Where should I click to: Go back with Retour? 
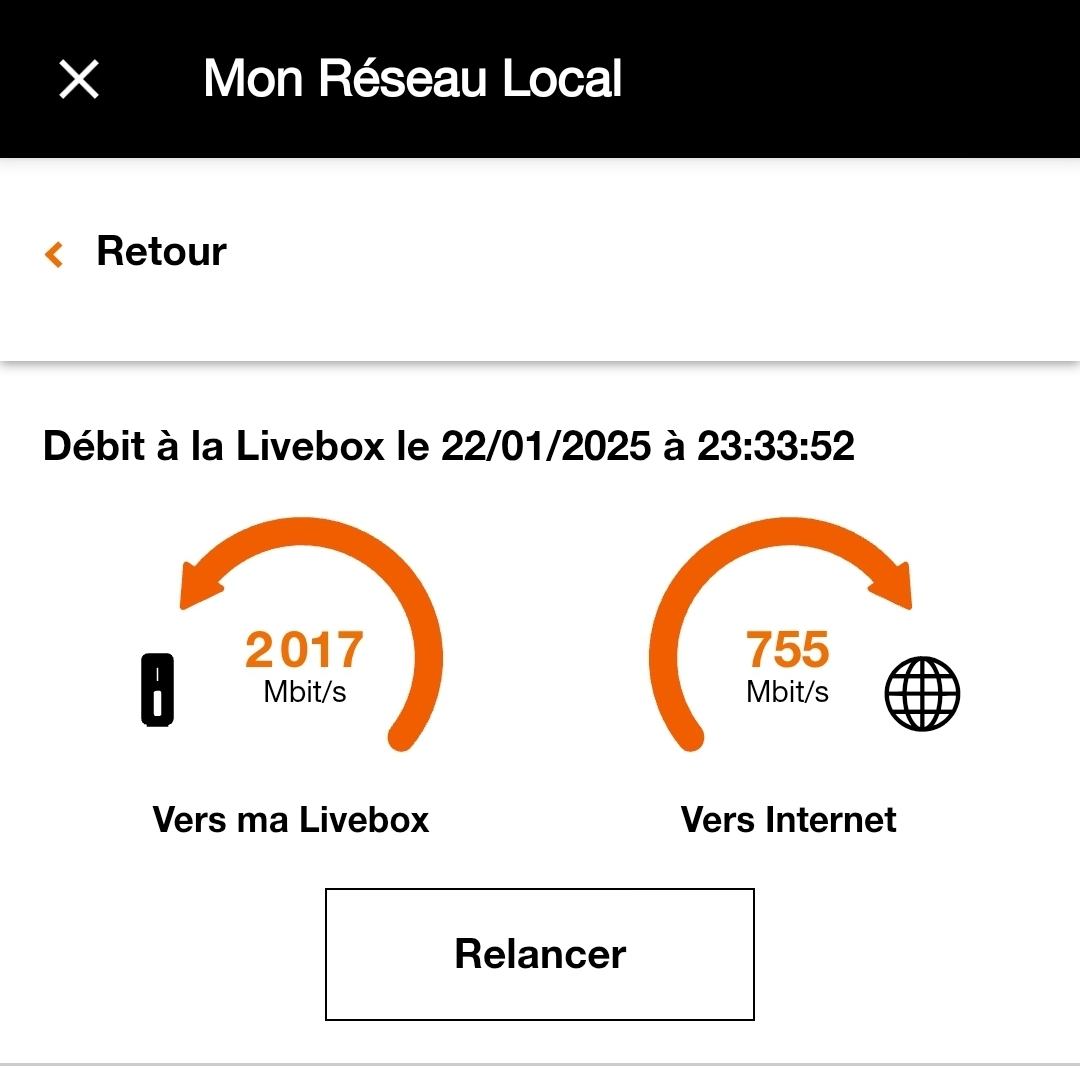tap(138, 252)
